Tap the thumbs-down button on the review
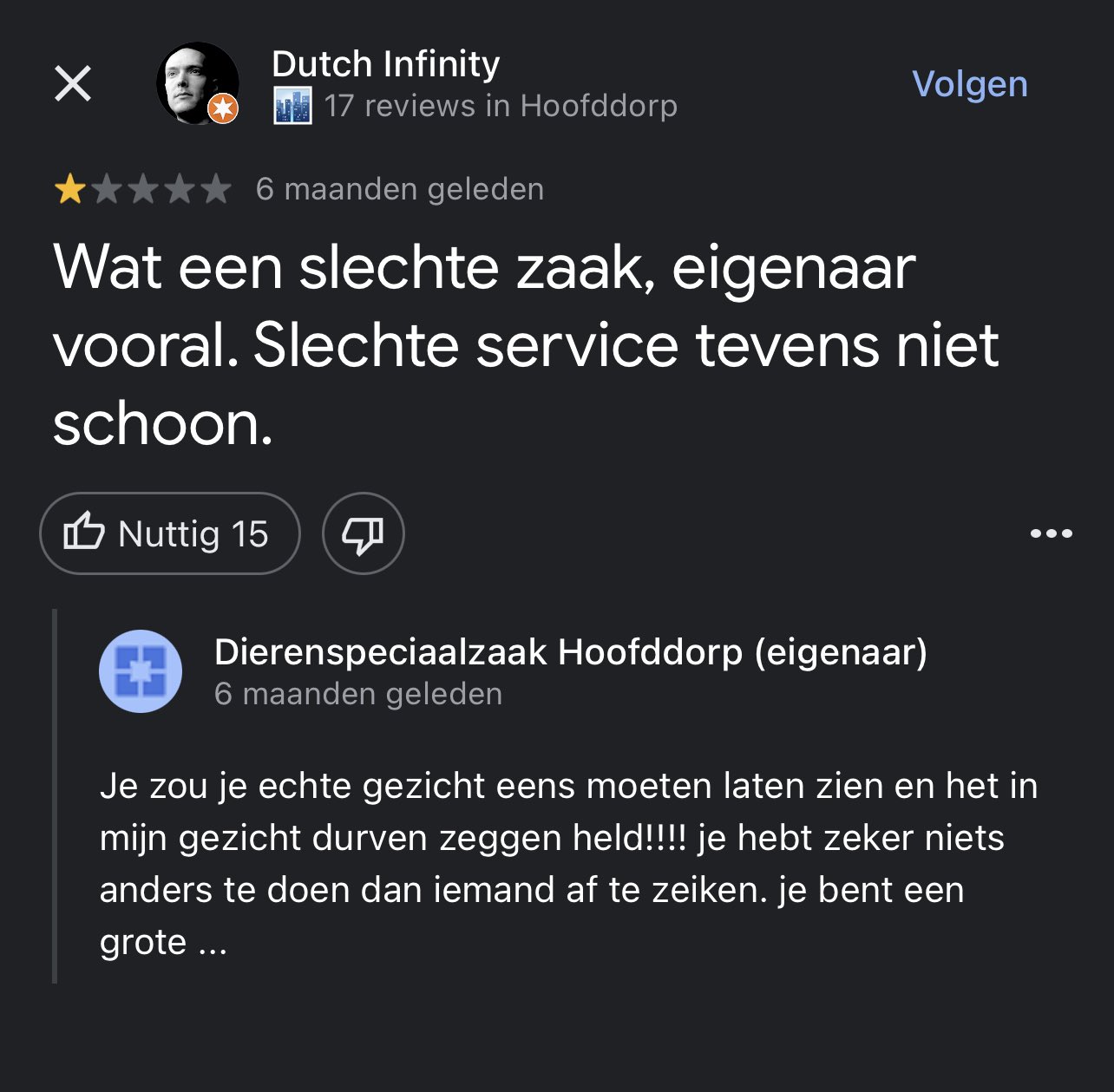 [x=363, y=533]
